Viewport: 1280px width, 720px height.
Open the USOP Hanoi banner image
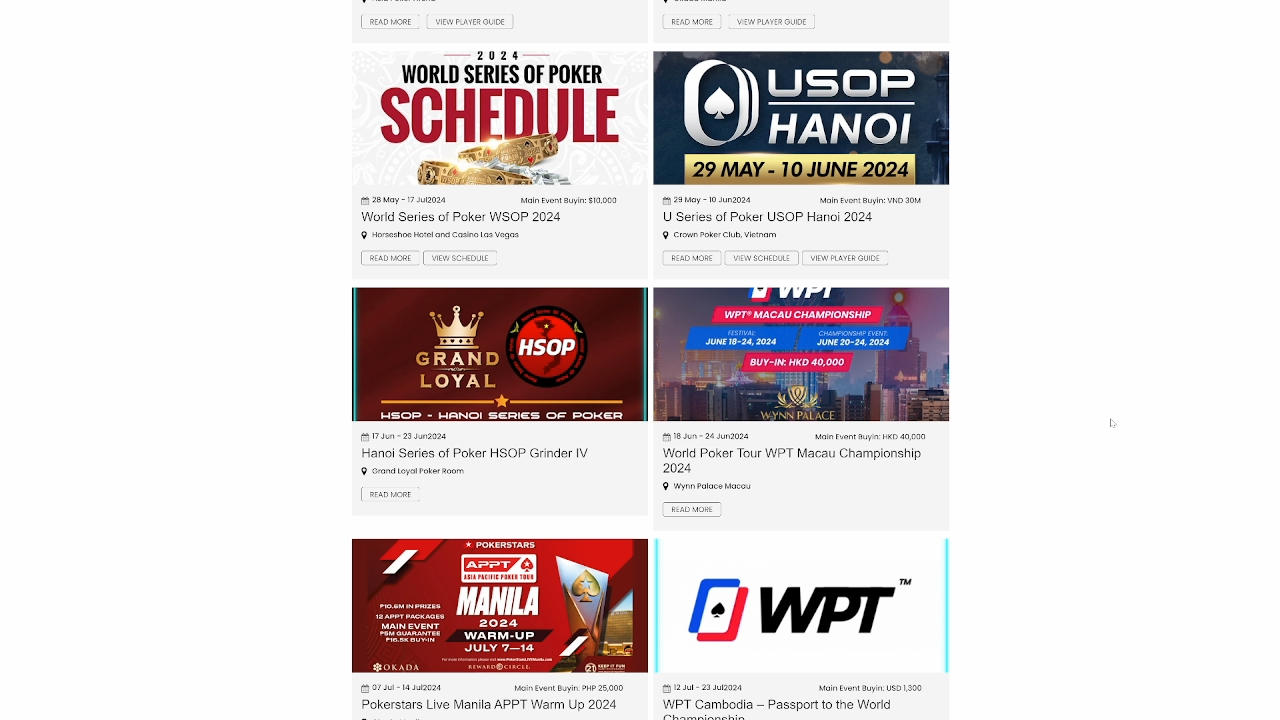pyautogui.click(x=800, y=118)
